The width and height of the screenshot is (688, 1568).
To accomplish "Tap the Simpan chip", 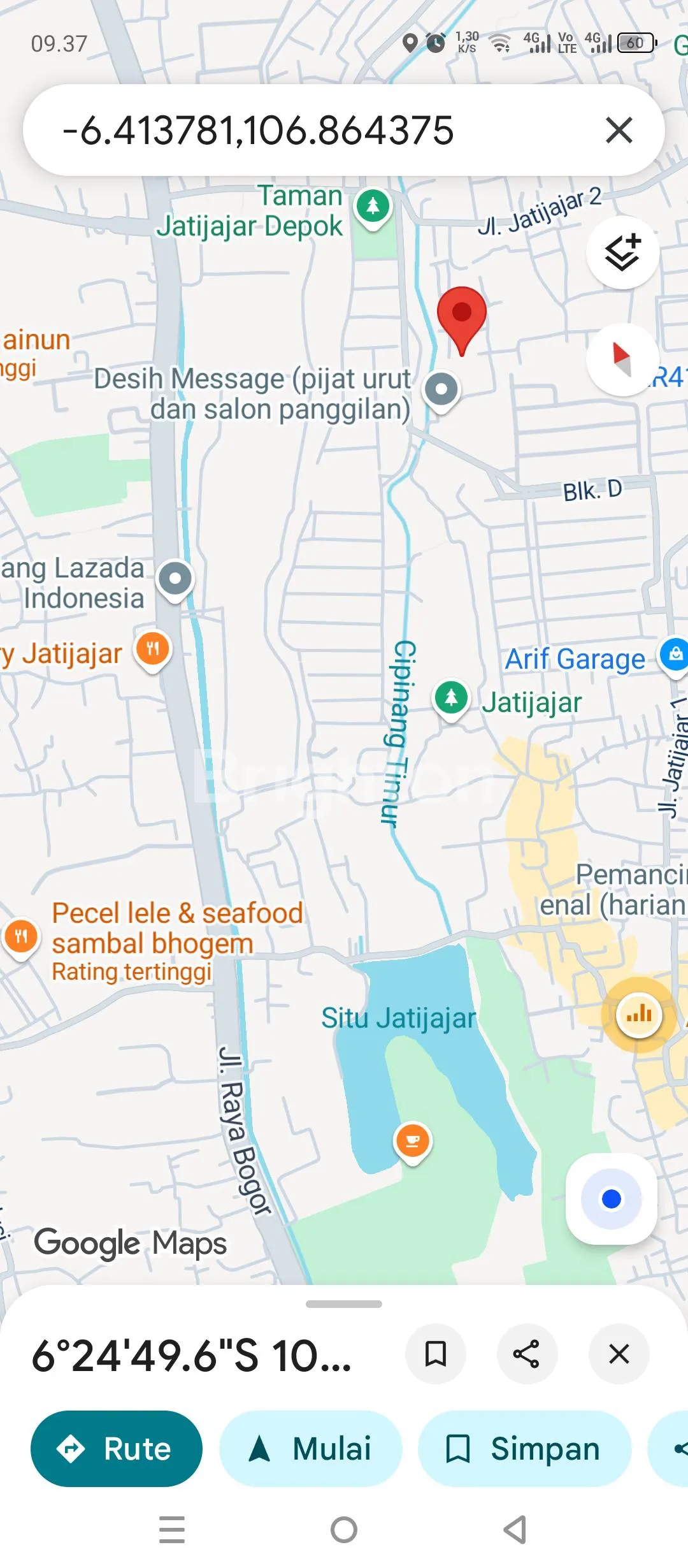I will point(524,1449).
